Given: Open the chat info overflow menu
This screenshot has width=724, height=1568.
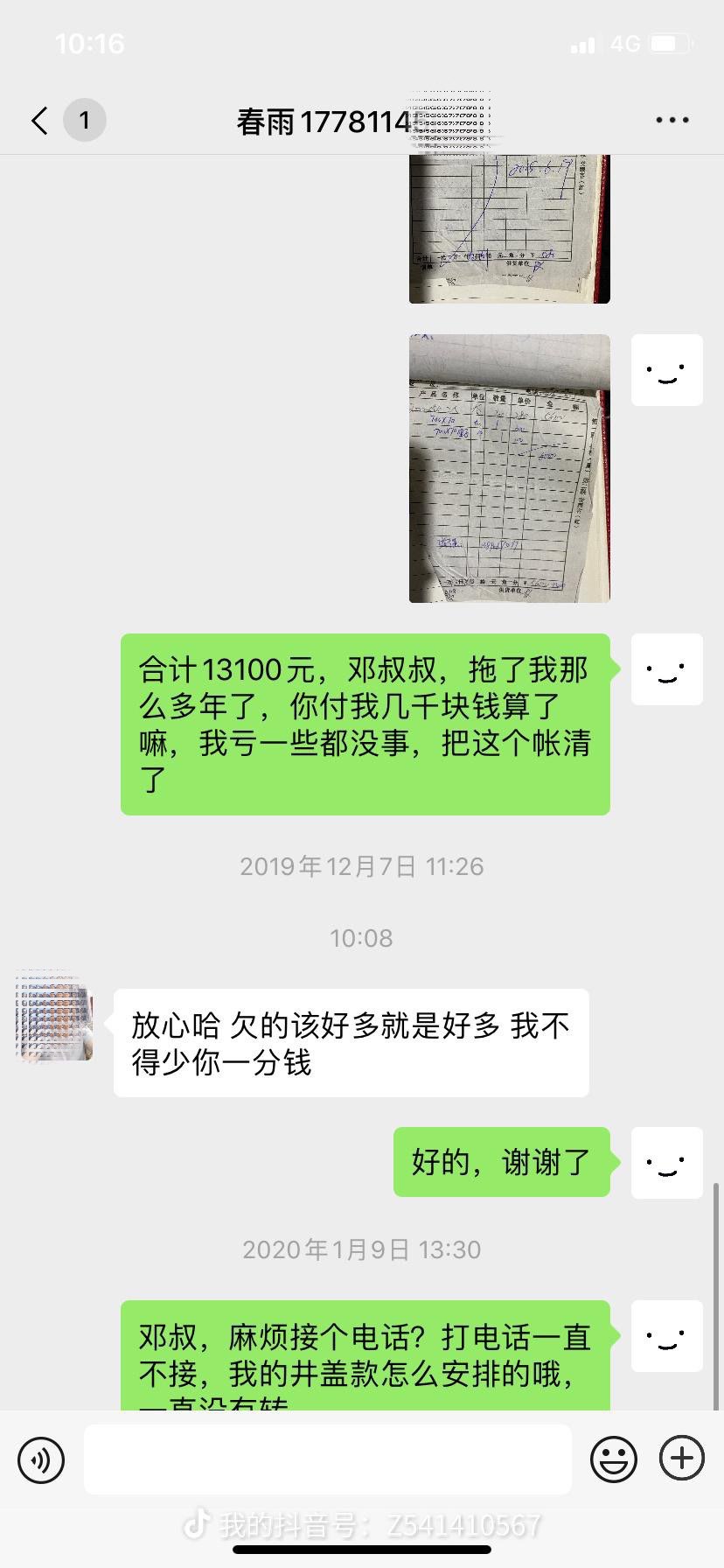Looking at the screenshot, I should [672, 121].
